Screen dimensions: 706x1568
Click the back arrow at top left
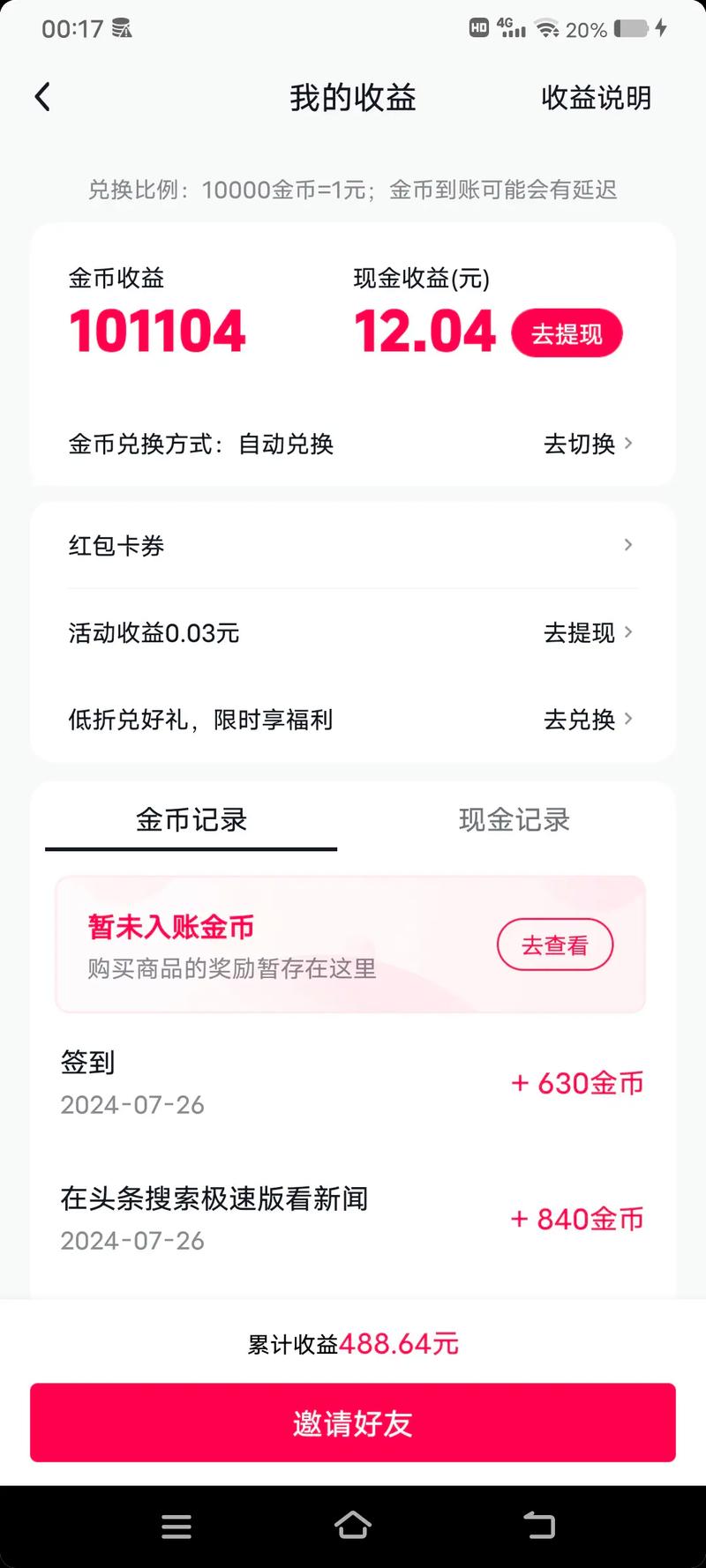pos(42,97)
